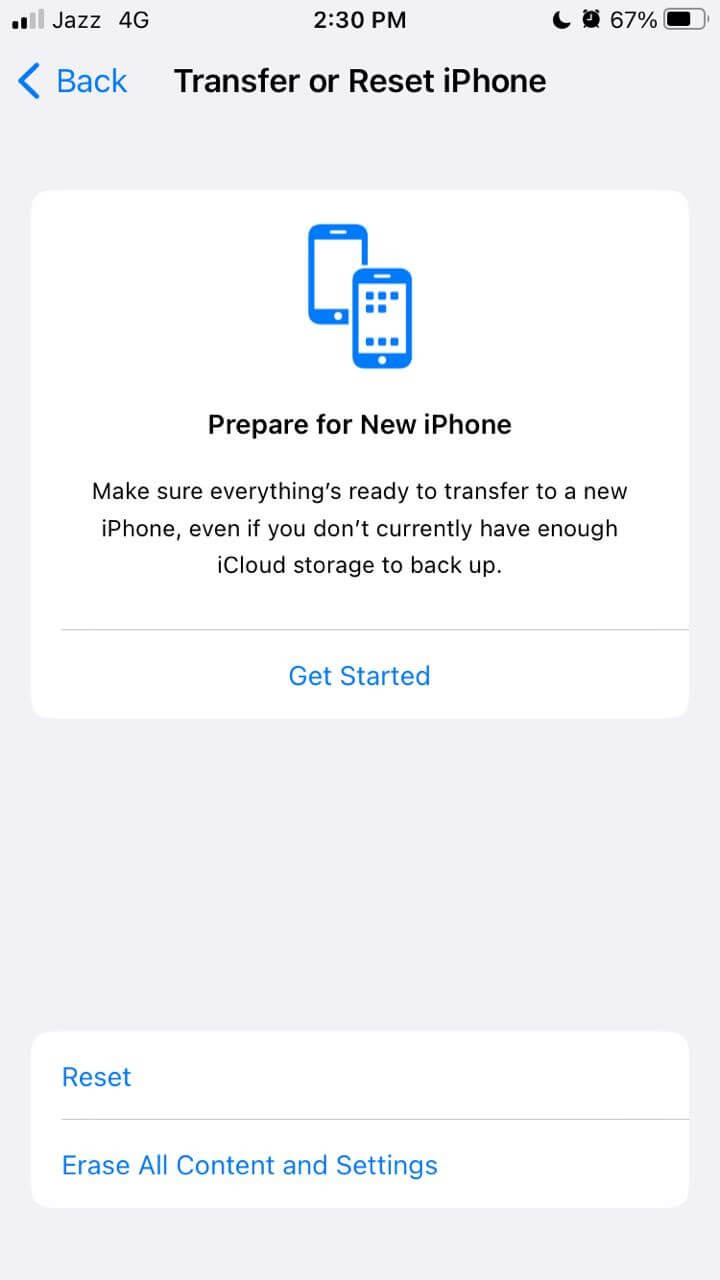Select Erase All Content and Settings
The height and width of the screenshot is (1280, 720).
click(x=249, y=1165)
